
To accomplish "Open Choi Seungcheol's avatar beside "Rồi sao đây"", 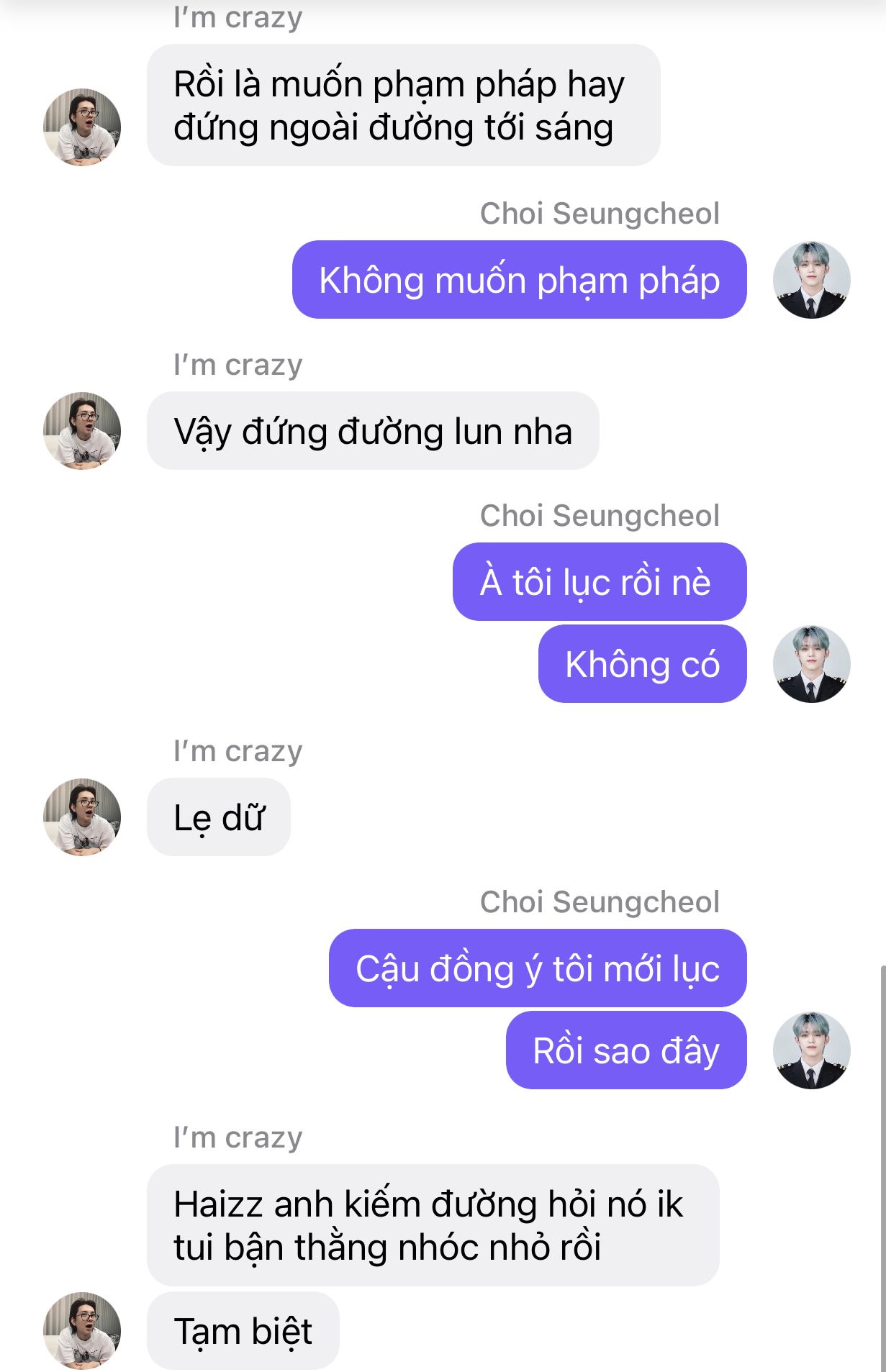I will pos(811,1050).
